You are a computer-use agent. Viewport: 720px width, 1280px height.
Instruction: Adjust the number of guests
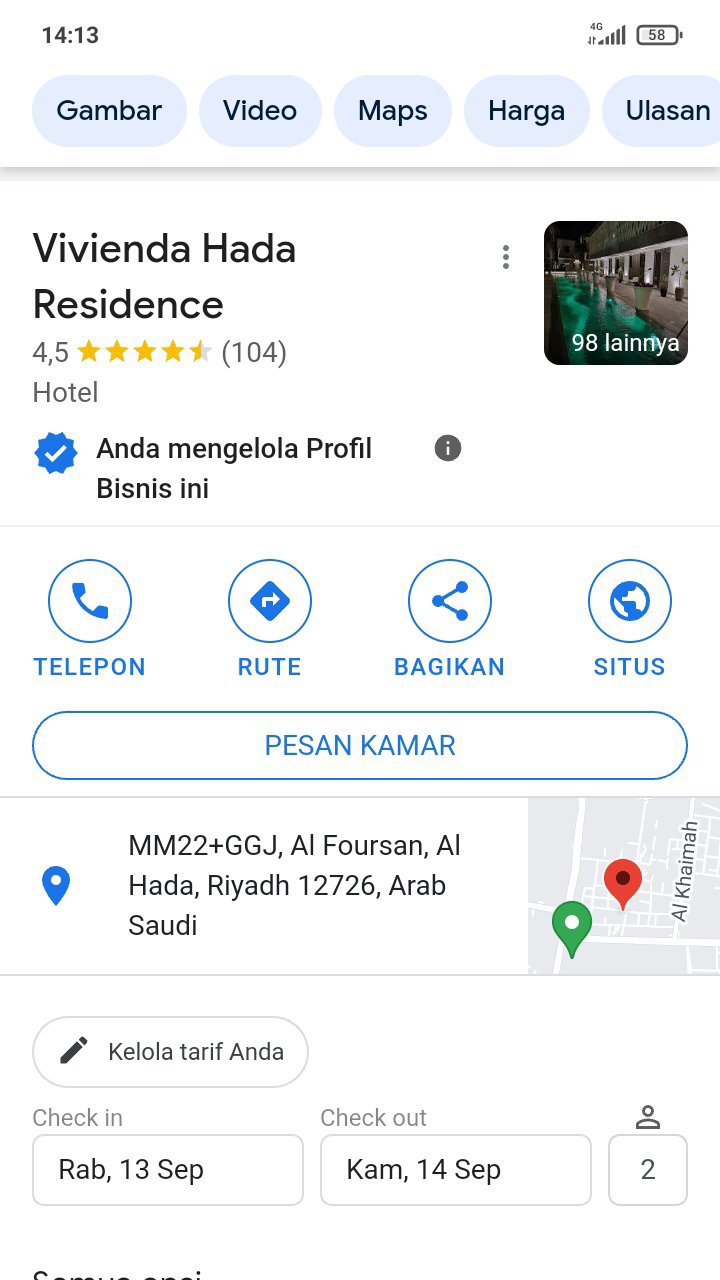point(648,1170)
